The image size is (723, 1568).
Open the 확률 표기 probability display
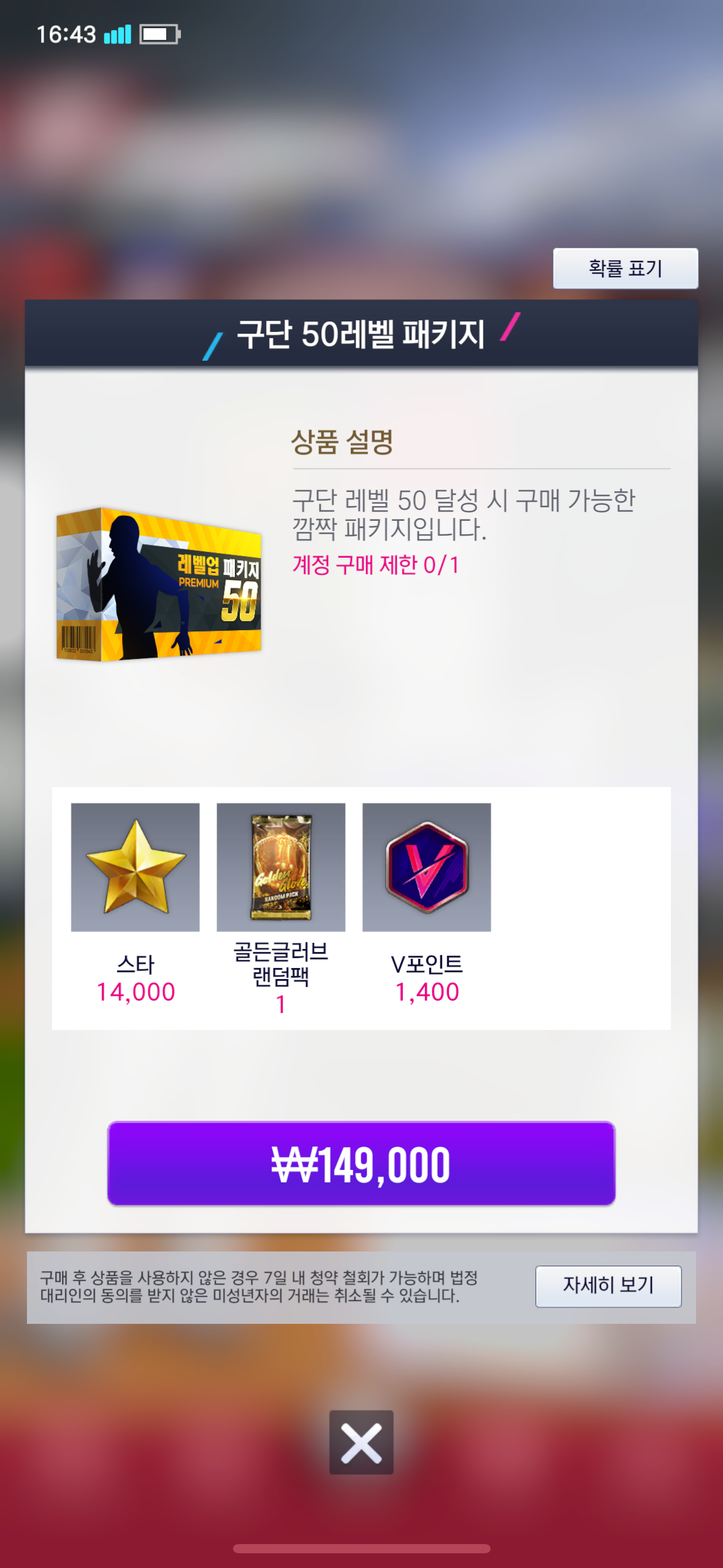click(625, 268)
